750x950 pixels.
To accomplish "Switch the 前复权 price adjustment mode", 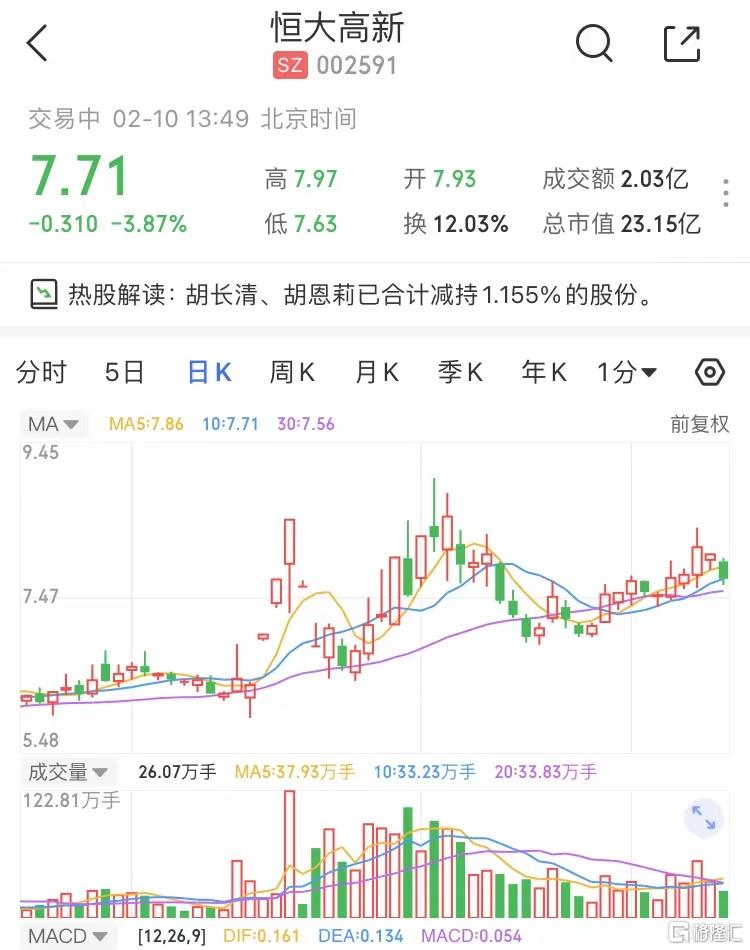I will (x=698, y=423).
